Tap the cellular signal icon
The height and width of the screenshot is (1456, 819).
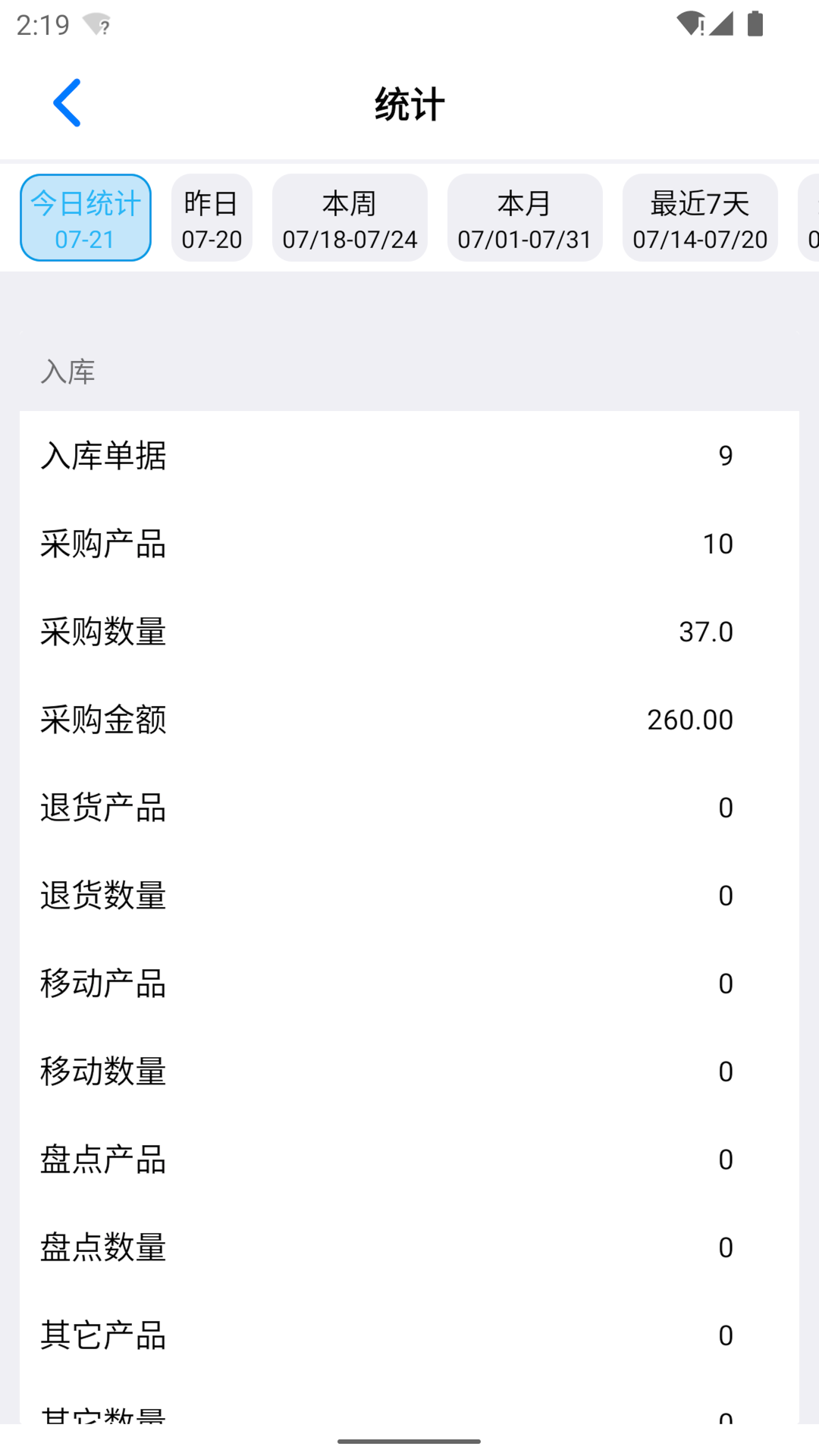[x=723, y=24]
